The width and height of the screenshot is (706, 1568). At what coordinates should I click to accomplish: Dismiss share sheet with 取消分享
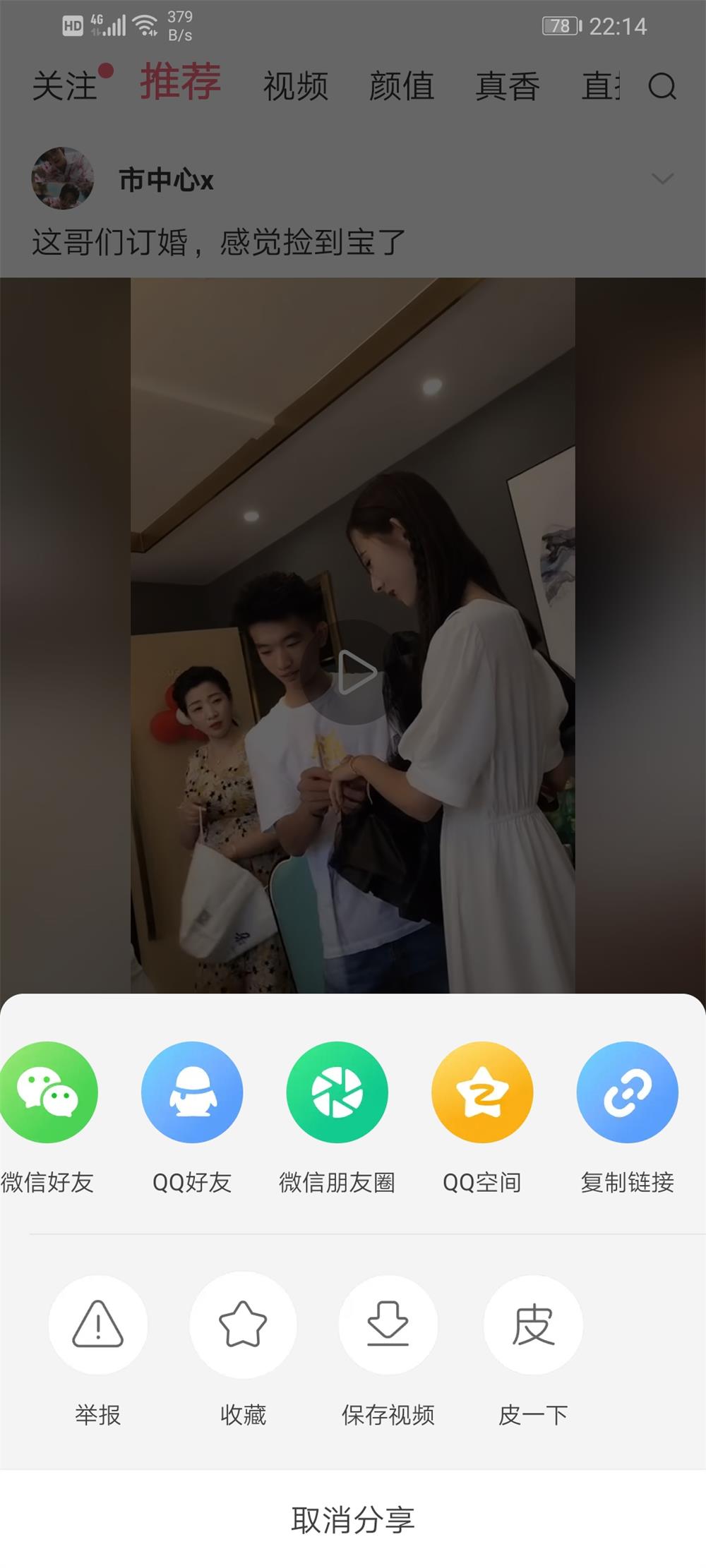point(353,1519)
